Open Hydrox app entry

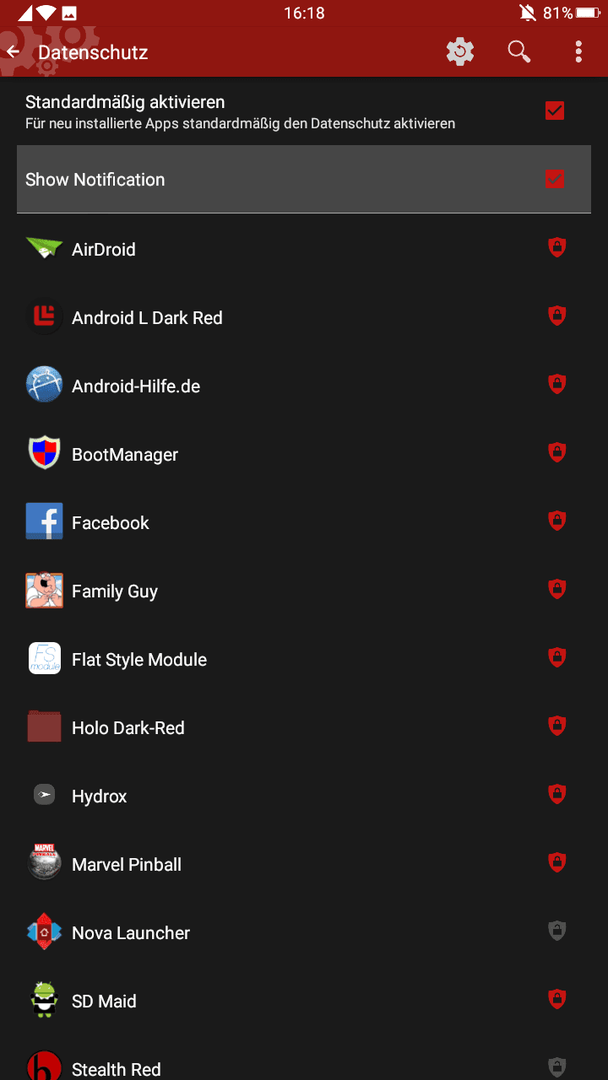(x=304, y=796)
